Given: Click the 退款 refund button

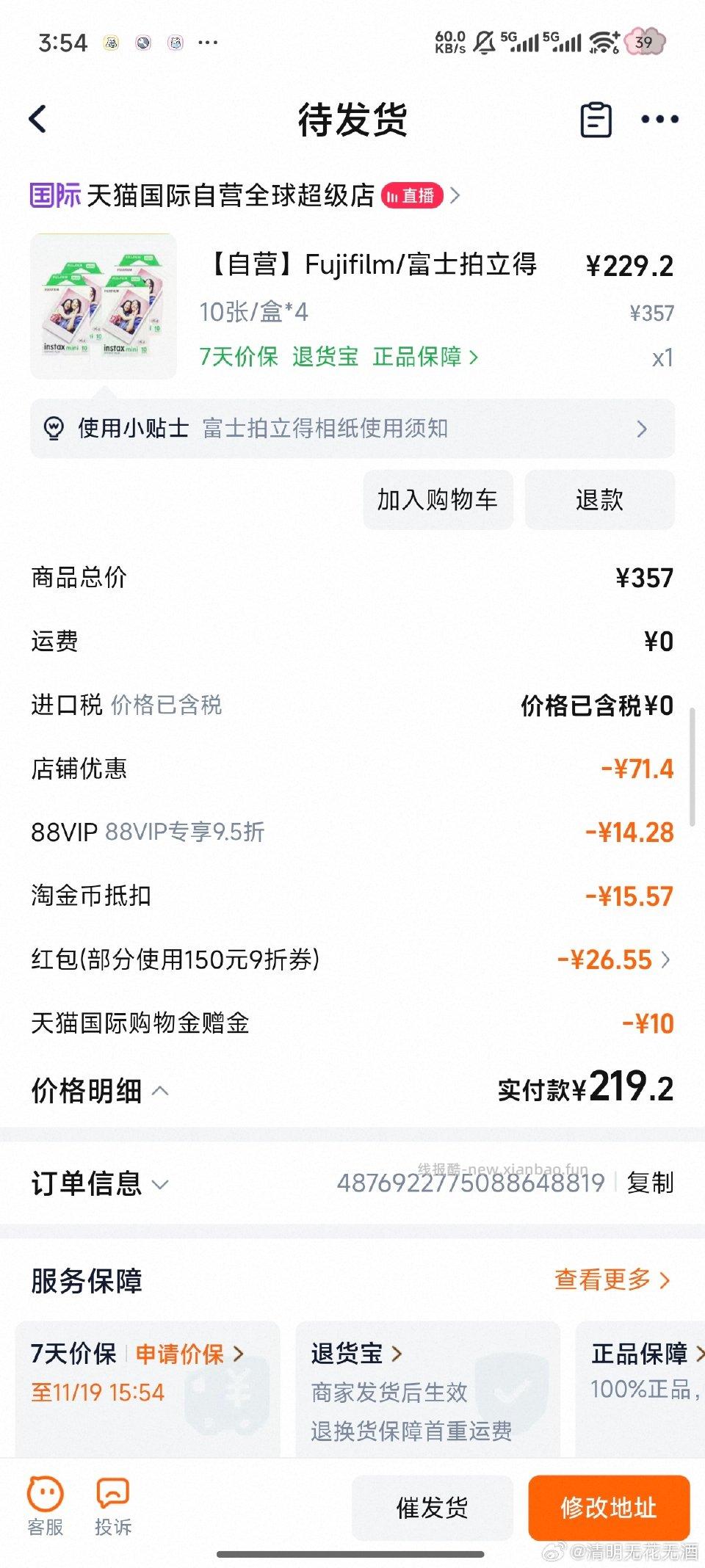Looking at the screenshot, I should (599, 499).
